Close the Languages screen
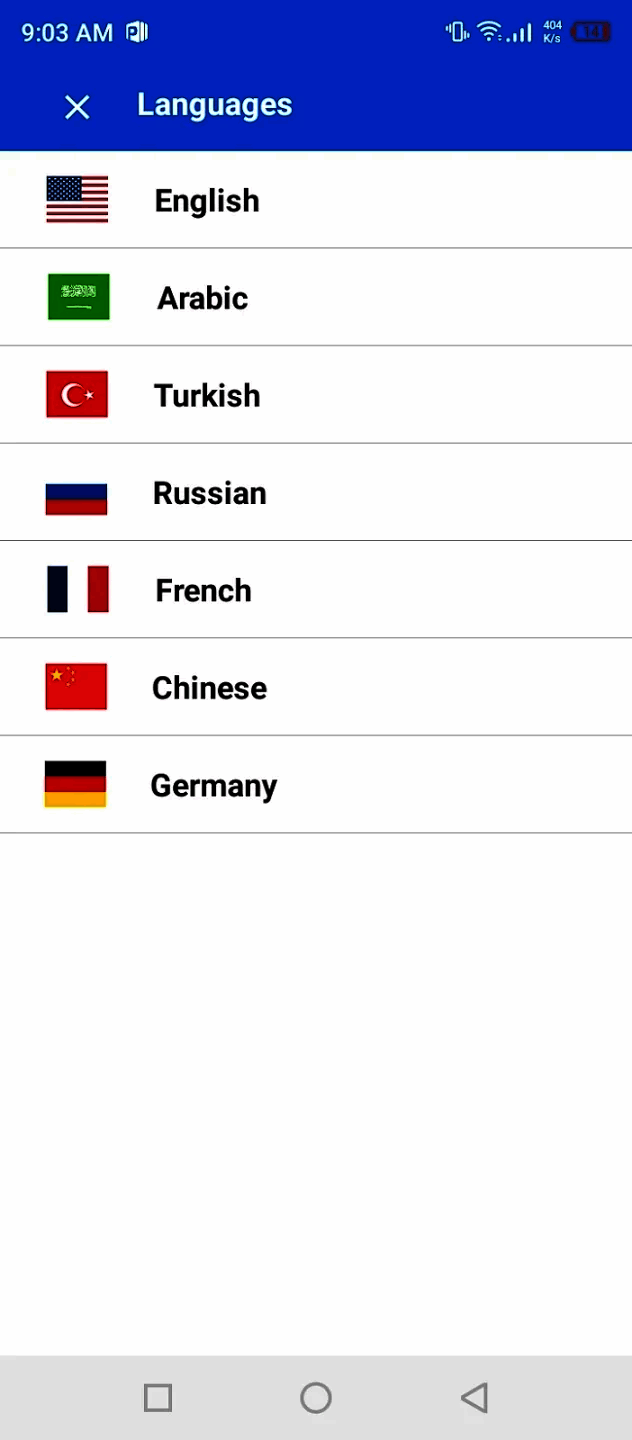The height and width of the screenshot is (1440, 632). (x=77, y=107)
